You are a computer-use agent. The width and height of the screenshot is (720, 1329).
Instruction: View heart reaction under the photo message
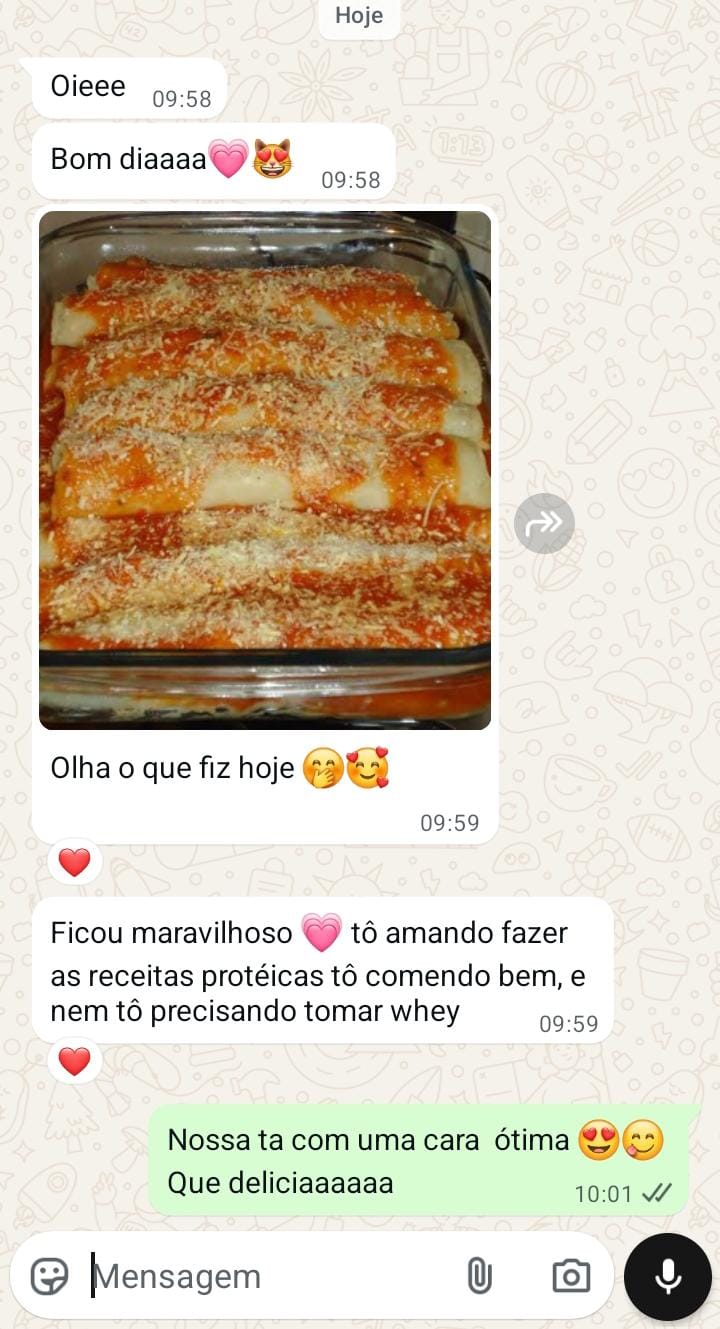[75, 862]
